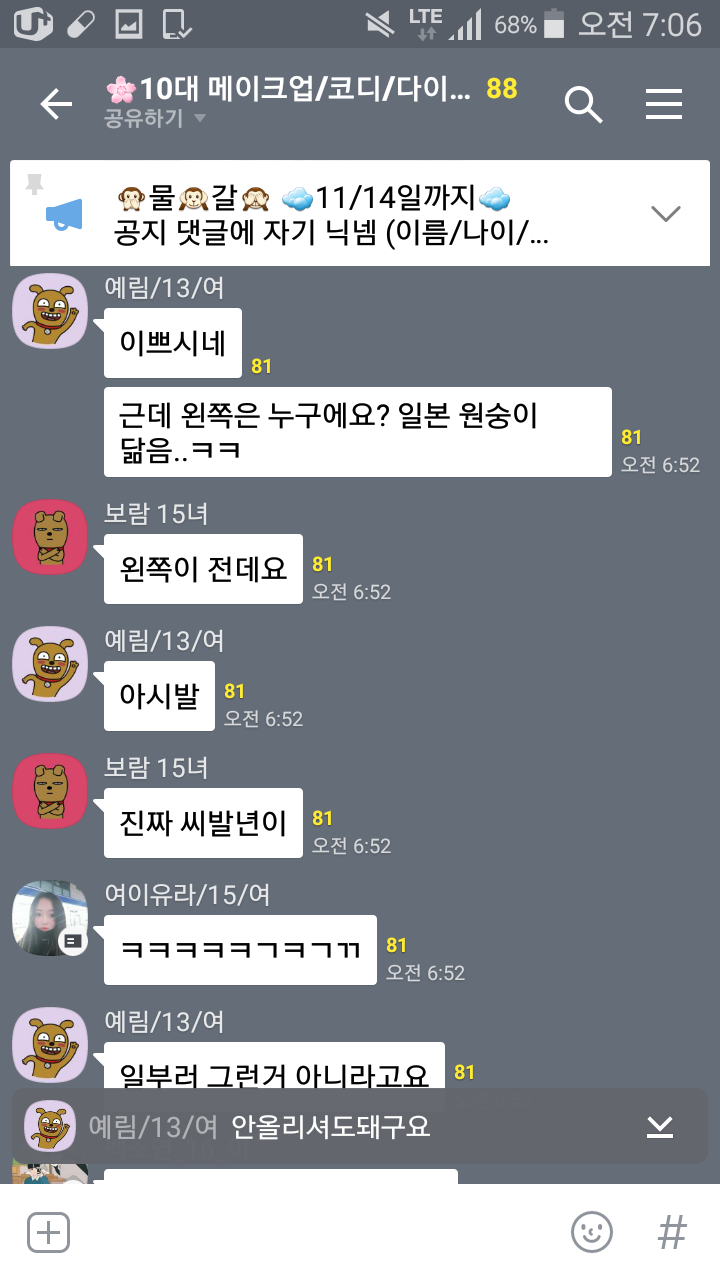View 여이유라/15/여 profile photo

tap(50, 918)
